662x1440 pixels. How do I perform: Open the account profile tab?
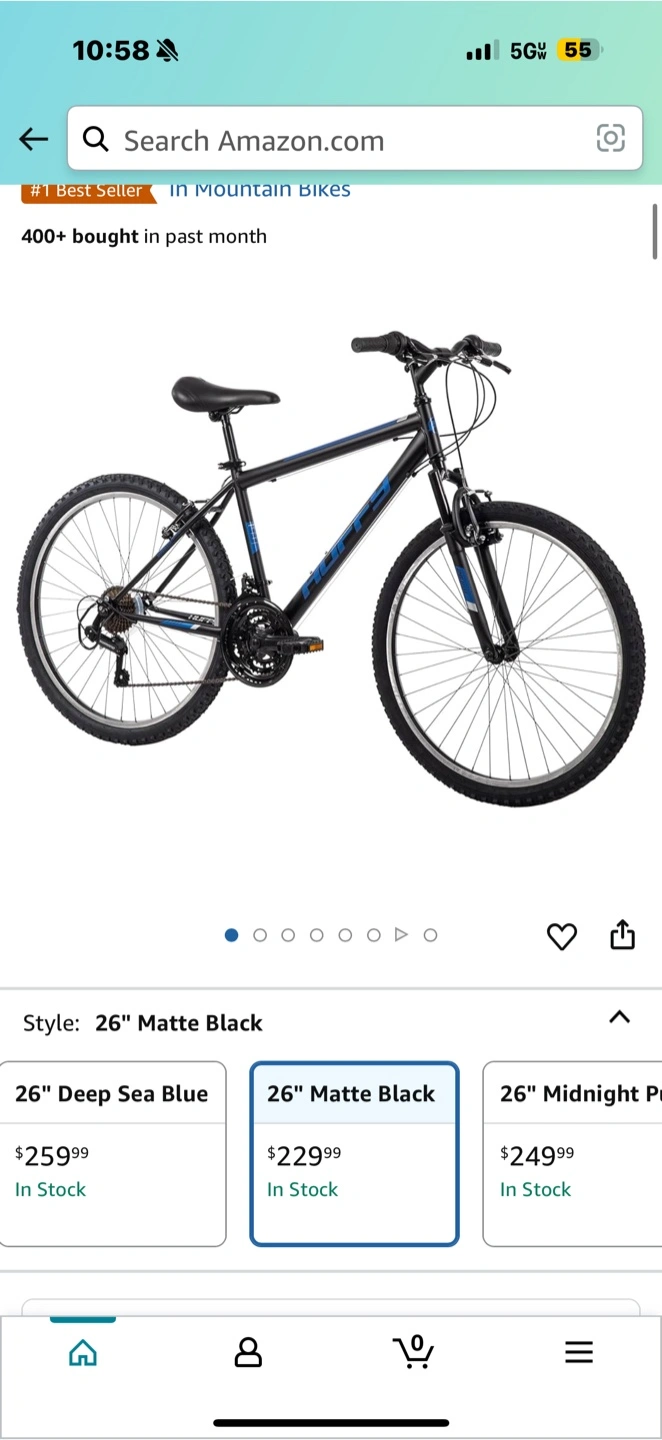click(248, 1353)
